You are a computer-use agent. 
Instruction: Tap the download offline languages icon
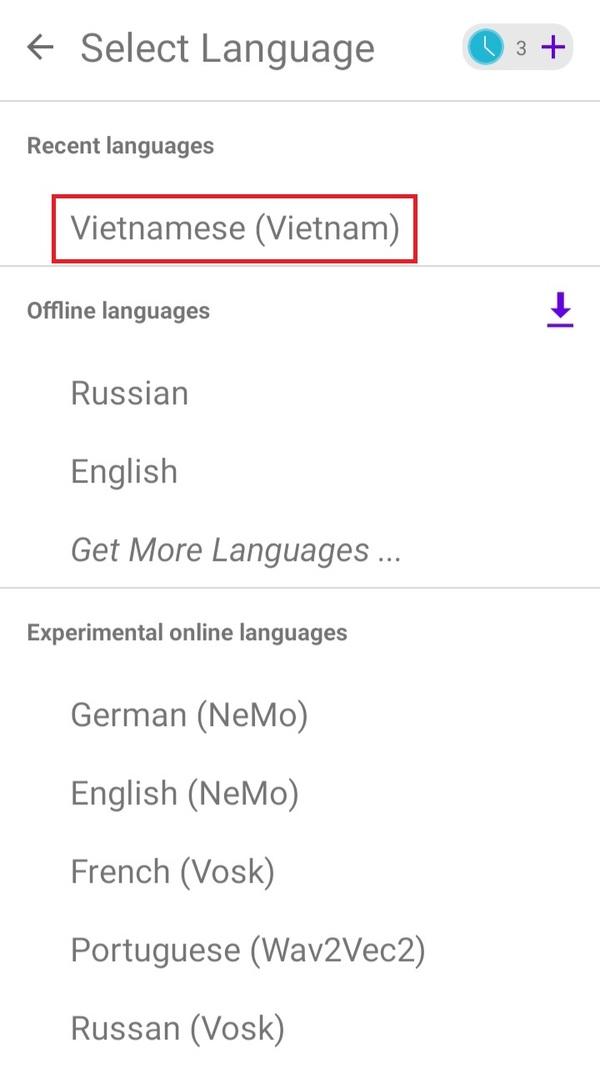click(560, 310)
